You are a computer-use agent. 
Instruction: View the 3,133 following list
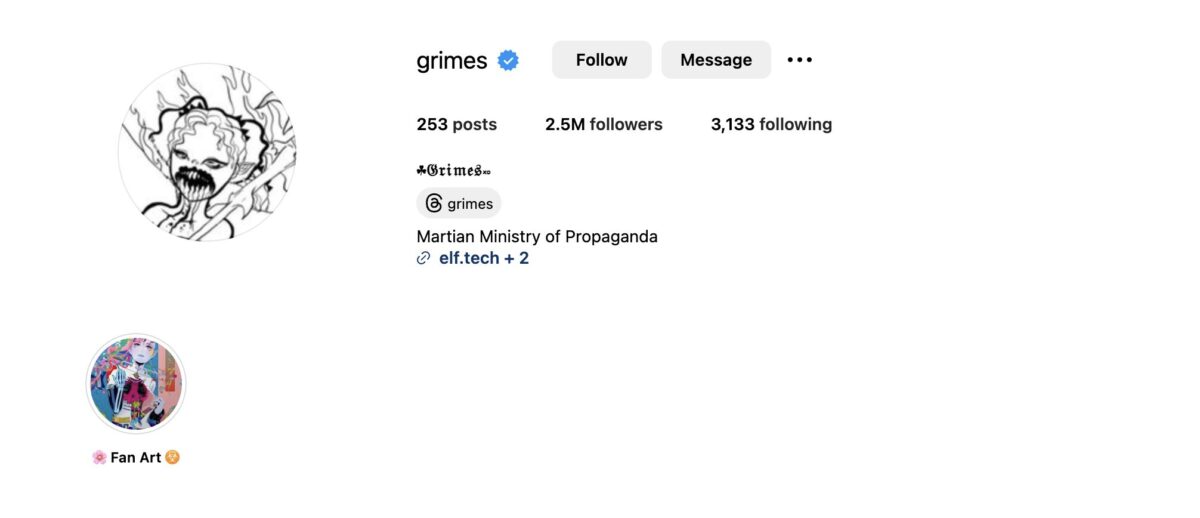pyautogui.click(x=770, y=124)
